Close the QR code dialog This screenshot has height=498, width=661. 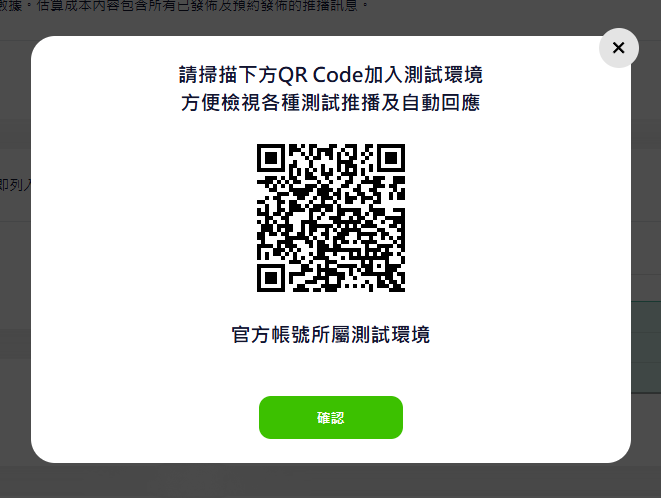618,48
